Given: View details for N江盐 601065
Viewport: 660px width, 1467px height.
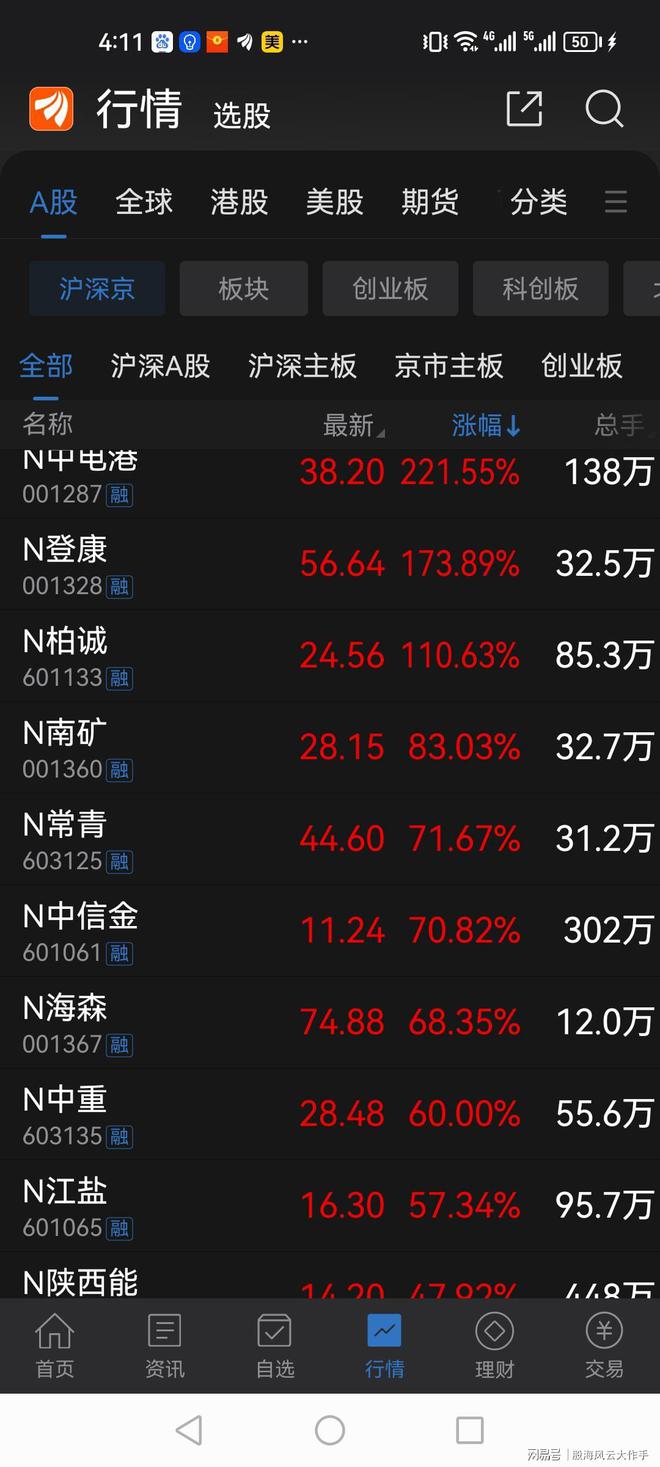Looking at the screenshot, I should click(x=330, y=1206).
